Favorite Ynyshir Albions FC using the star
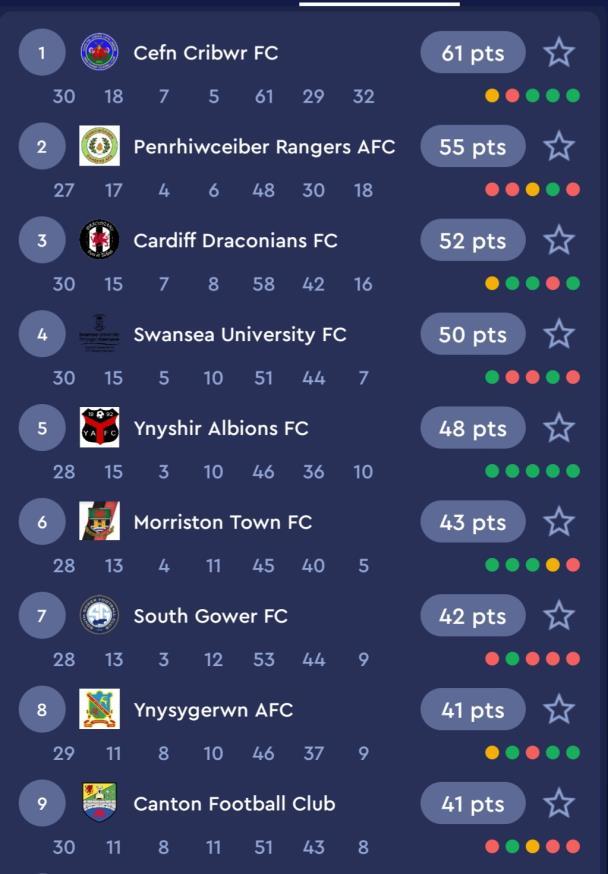Screen dimensions: 608x874 click(x=559, y=428)
